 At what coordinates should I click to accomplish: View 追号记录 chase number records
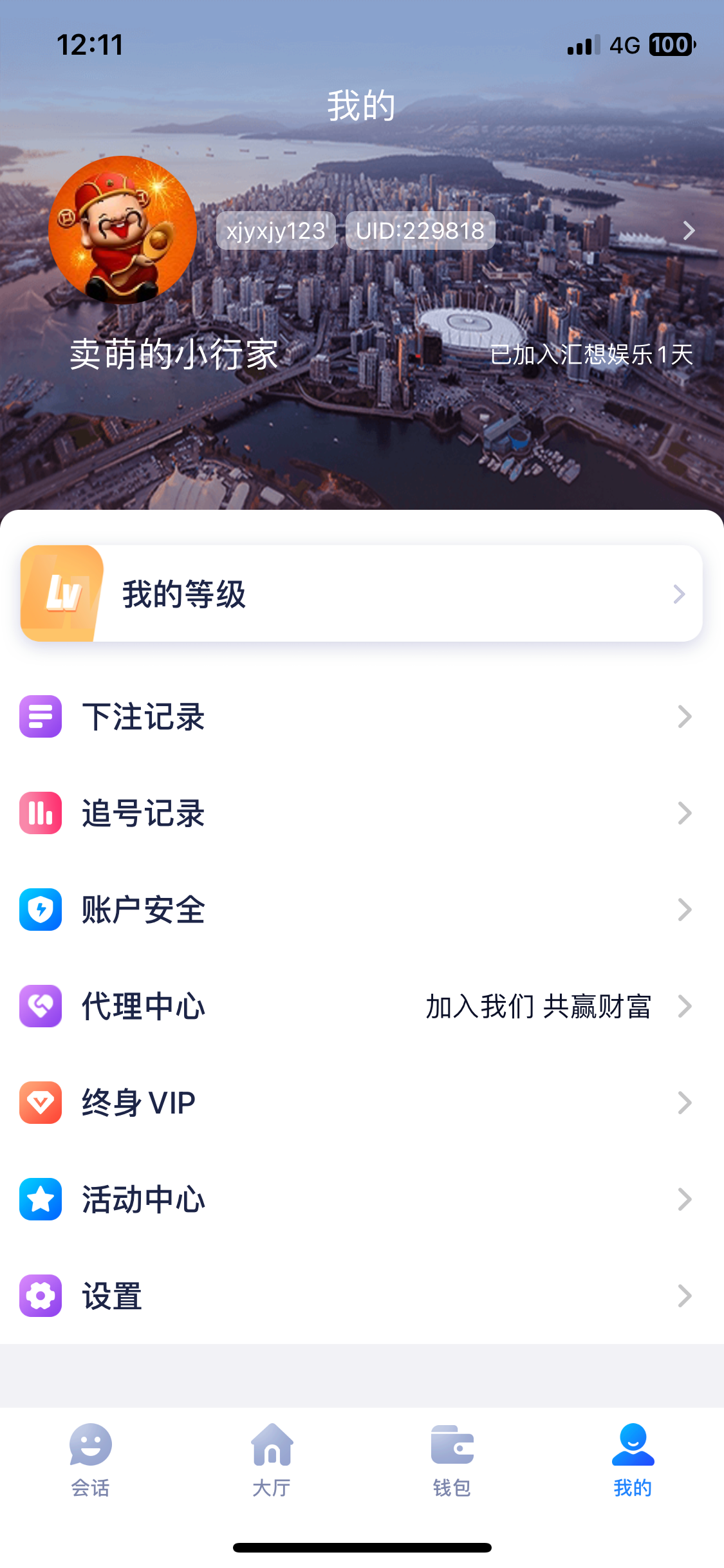[x=361, y=813]
